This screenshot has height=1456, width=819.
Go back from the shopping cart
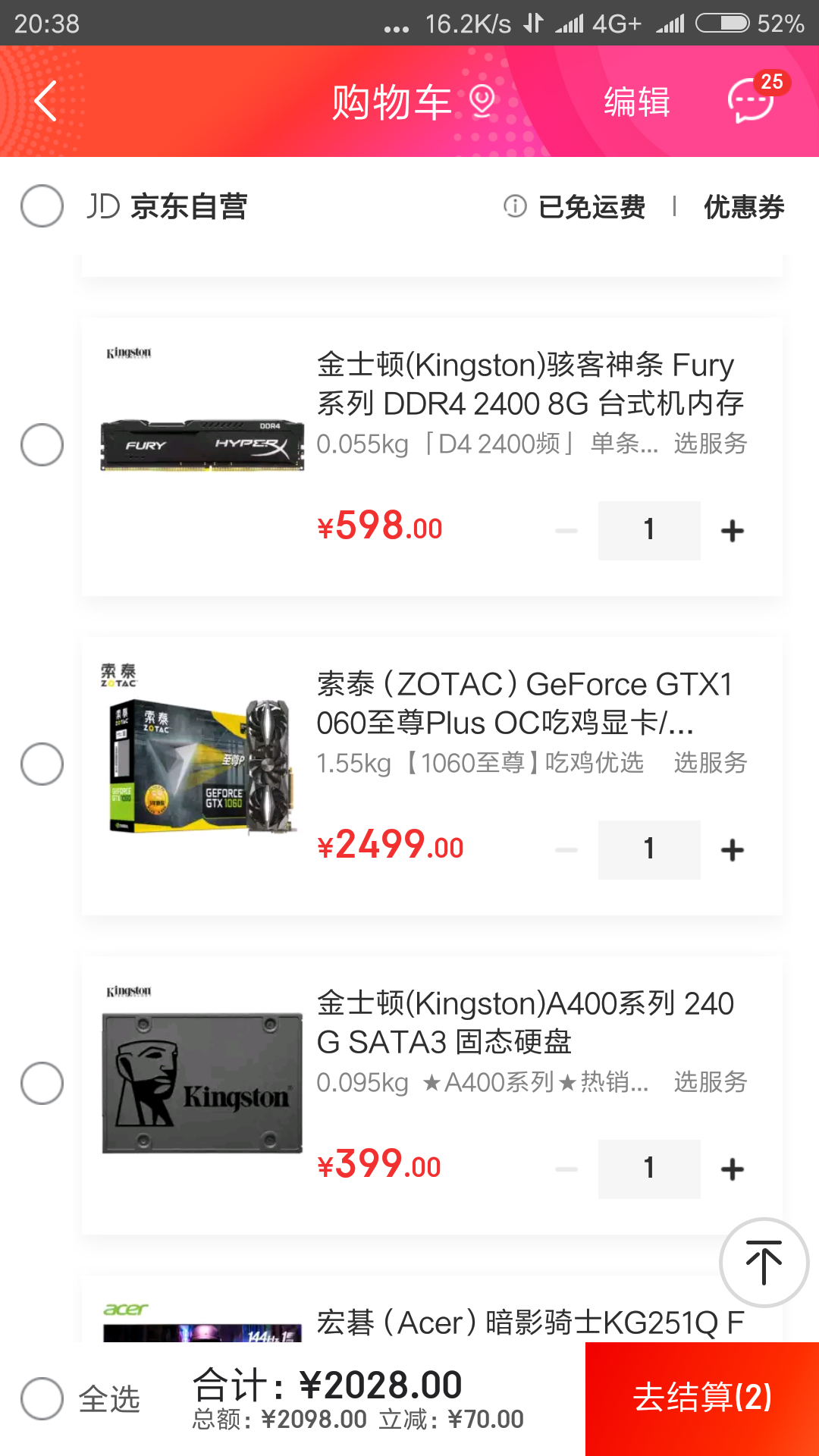(46, 101)
